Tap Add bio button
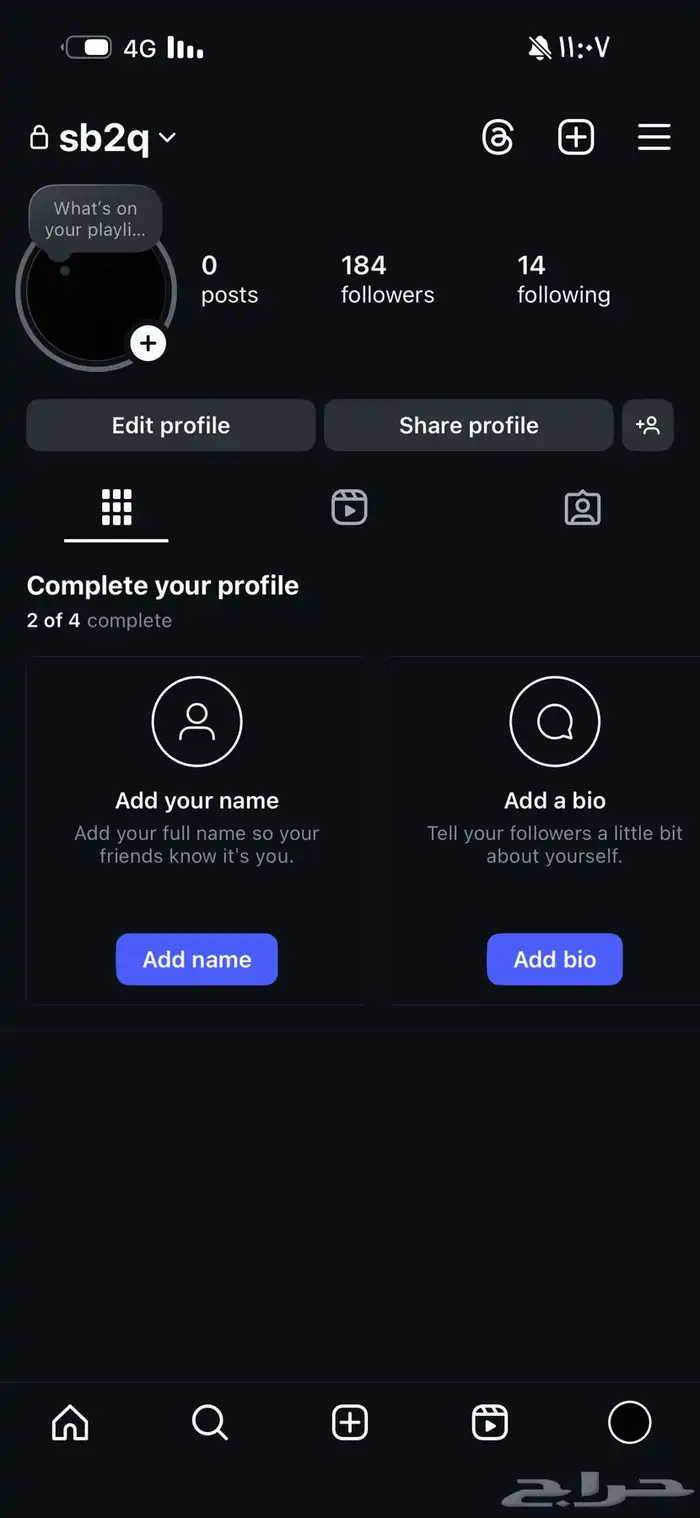 555,959
